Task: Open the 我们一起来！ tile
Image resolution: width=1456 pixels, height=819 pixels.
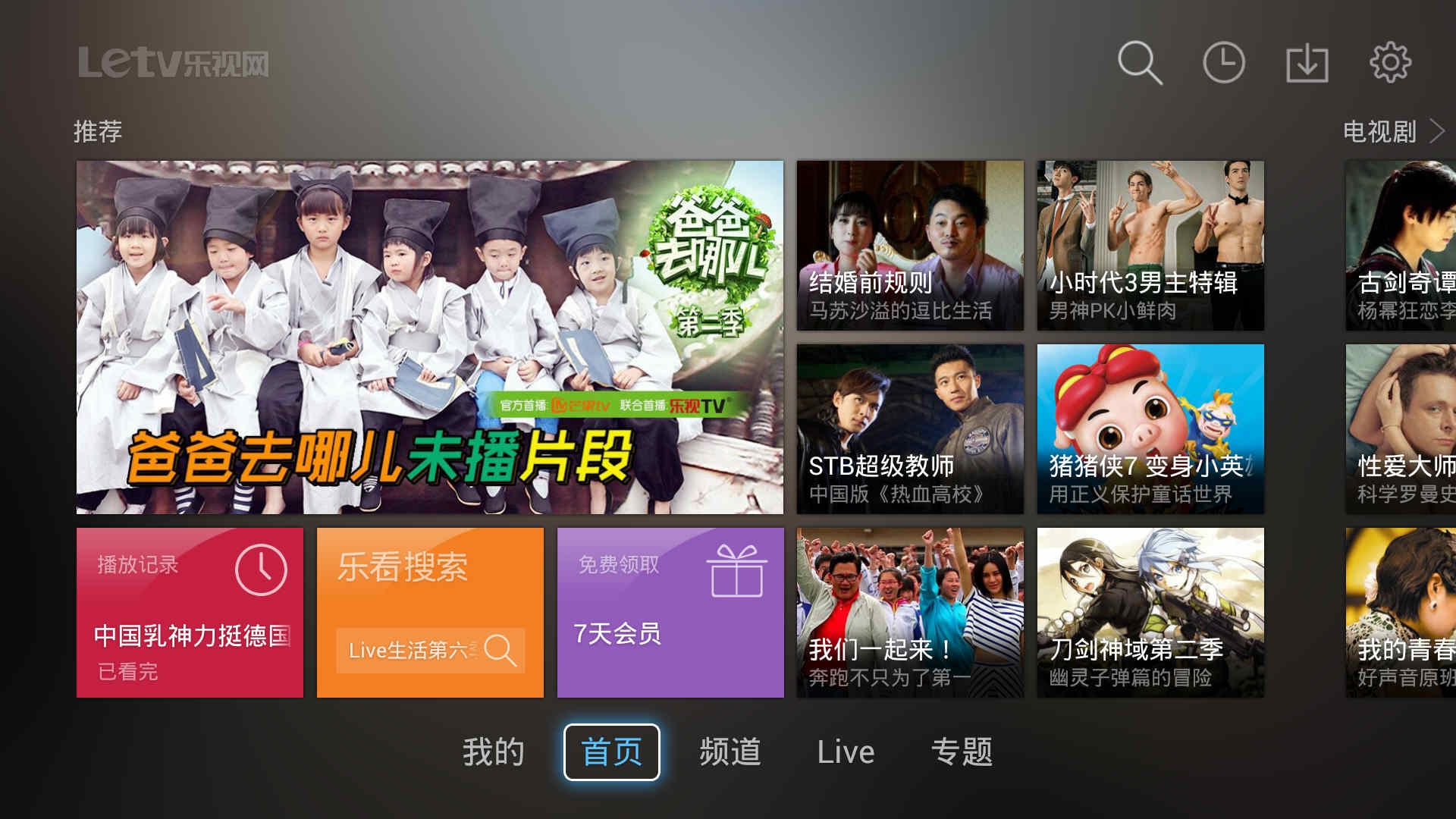Action: pyautogui.click(x=909, y=612)
